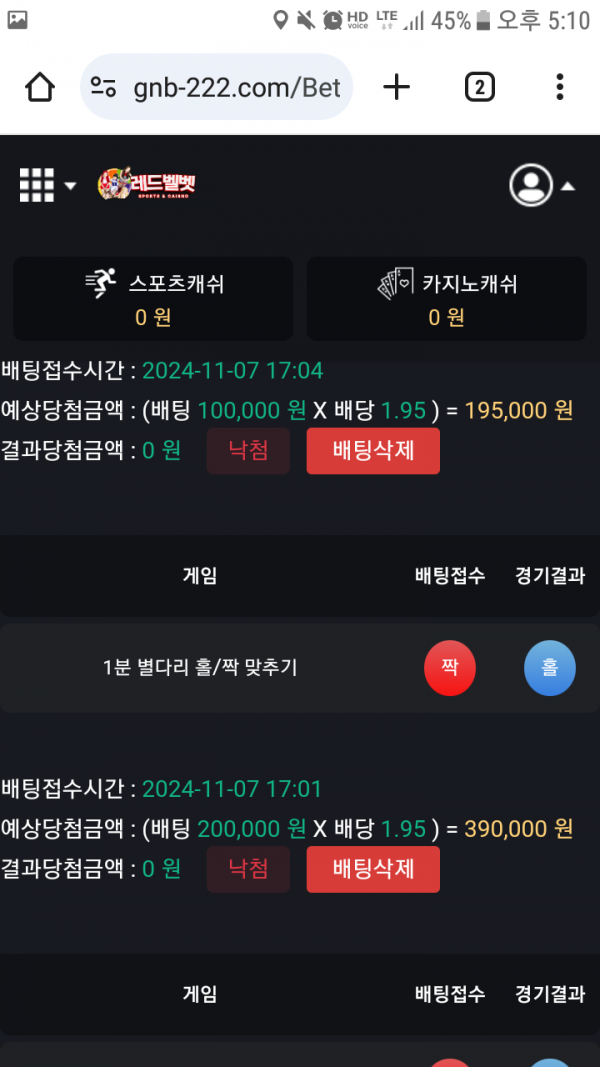
Task: Delete the 17:04 bet with 배팅삭제
Action: pyautogui.click(x=373, y=450)
